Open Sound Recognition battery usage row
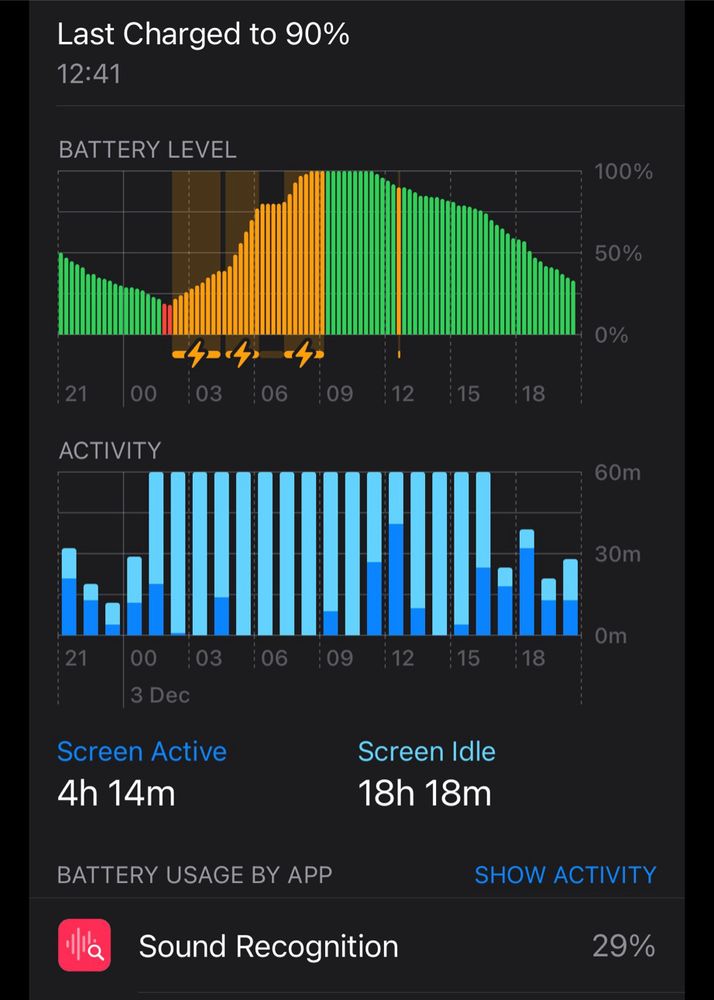Screen dimensions: 714x1000 tap(356, 946)
